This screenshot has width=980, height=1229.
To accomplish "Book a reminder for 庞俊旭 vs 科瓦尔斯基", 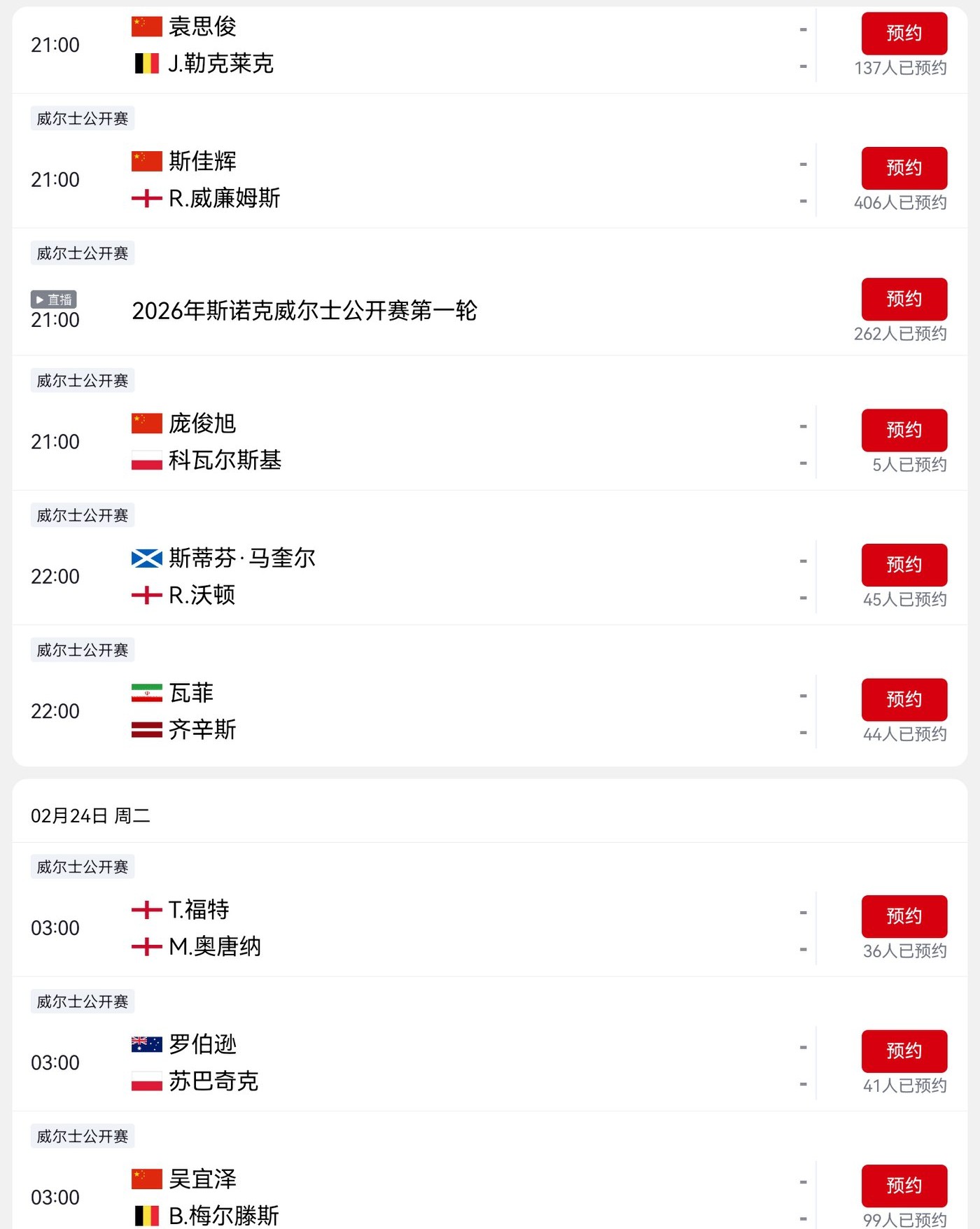I will click(x=904, y=430).
